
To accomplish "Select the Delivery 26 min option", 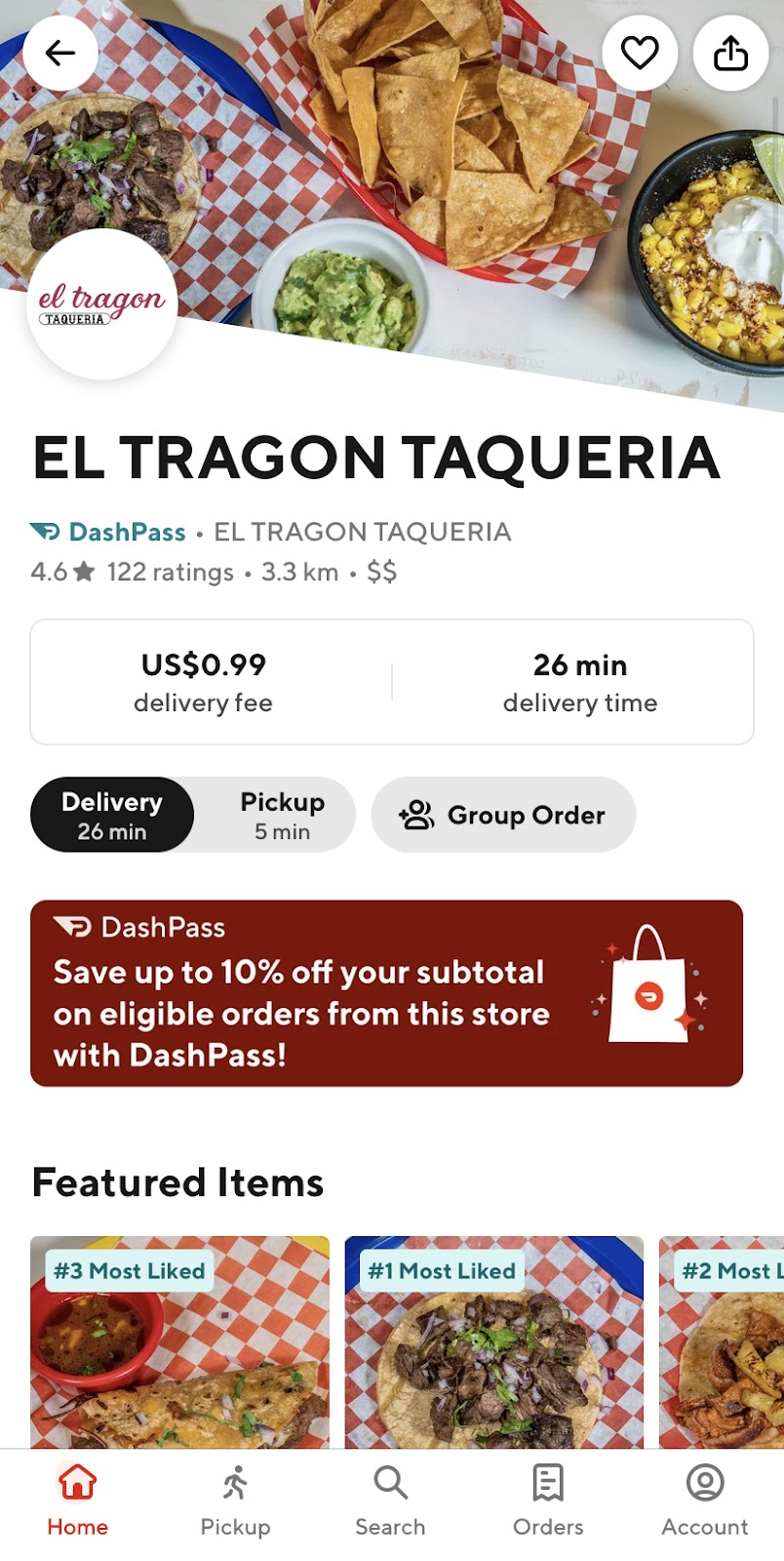I will coord(112,815).
